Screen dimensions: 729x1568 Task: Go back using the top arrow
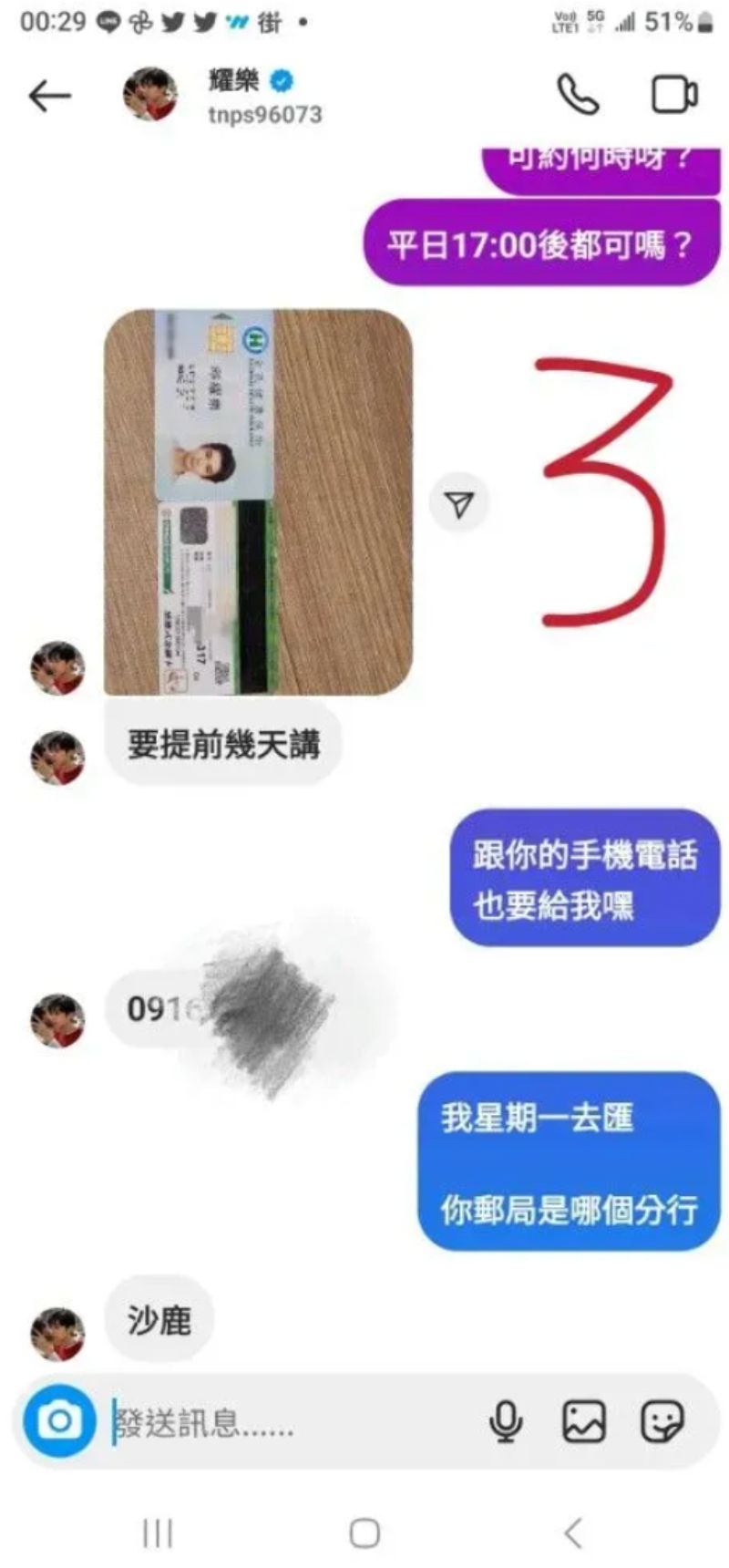(x=49, y=95)
